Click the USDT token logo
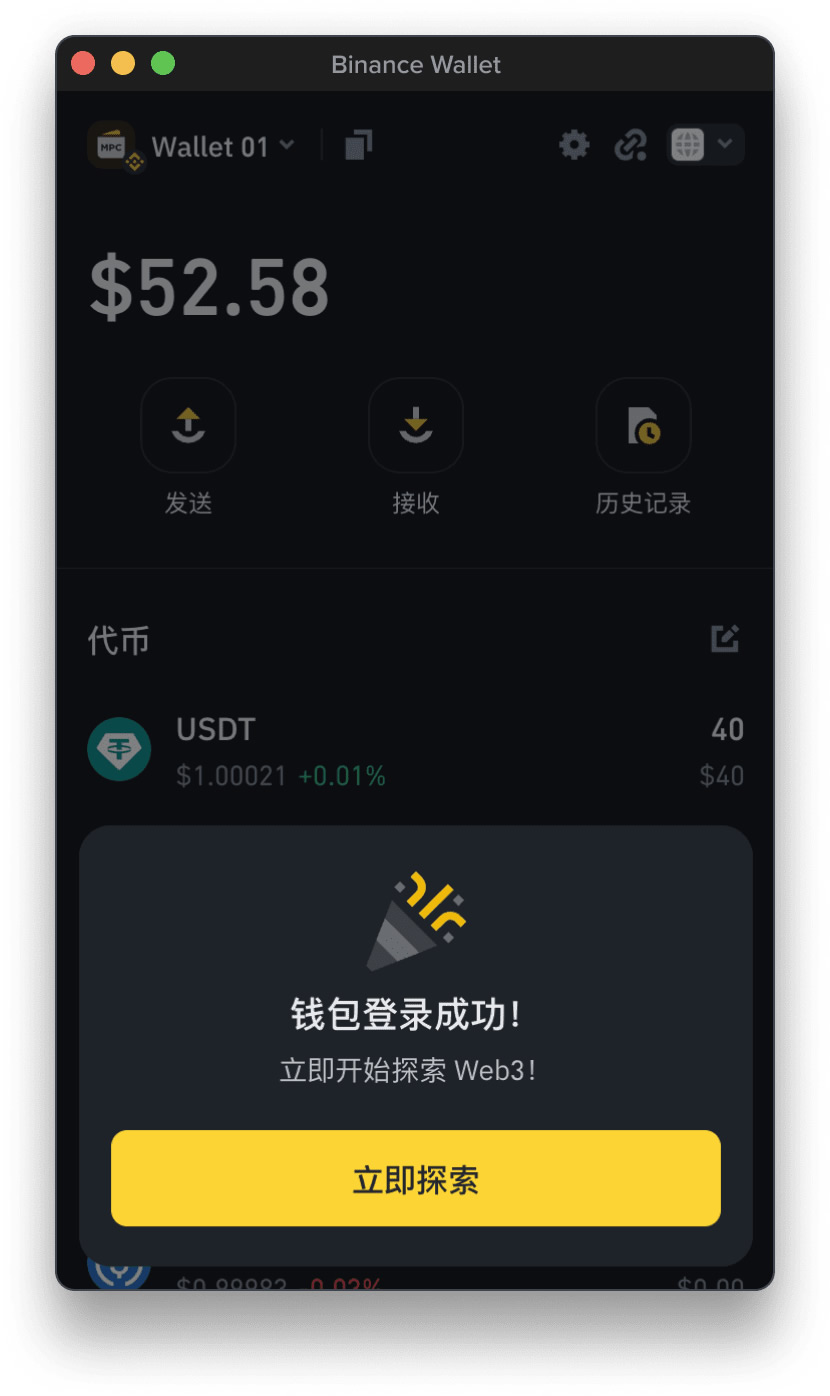The width and height of the screenshot is (830, 1396). click(x=119, y=750)
